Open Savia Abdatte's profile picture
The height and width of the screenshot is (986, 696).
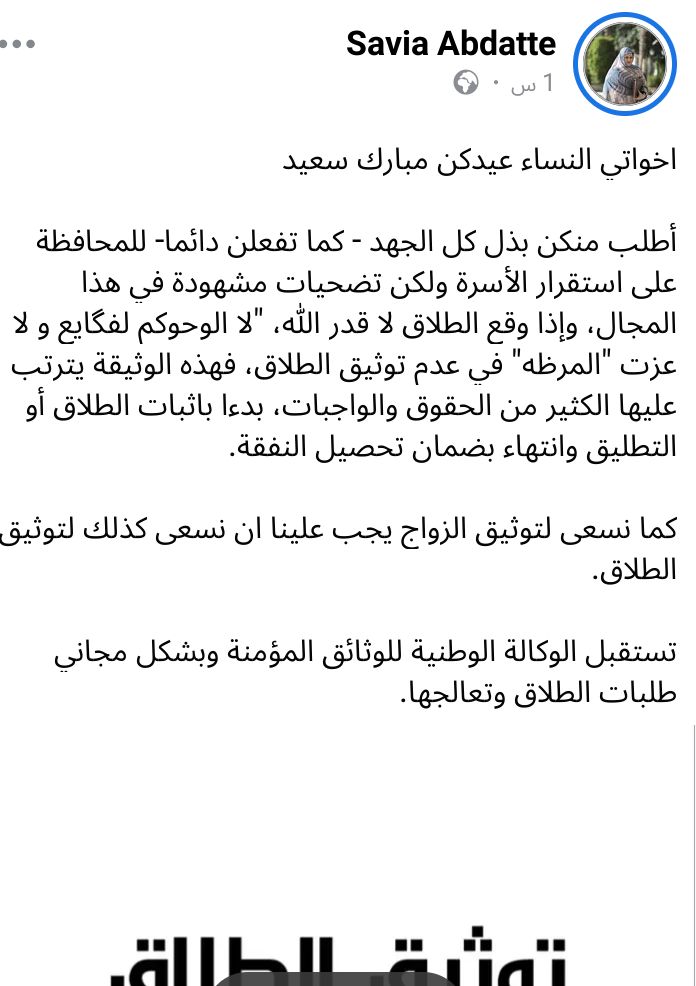(625, 64)
